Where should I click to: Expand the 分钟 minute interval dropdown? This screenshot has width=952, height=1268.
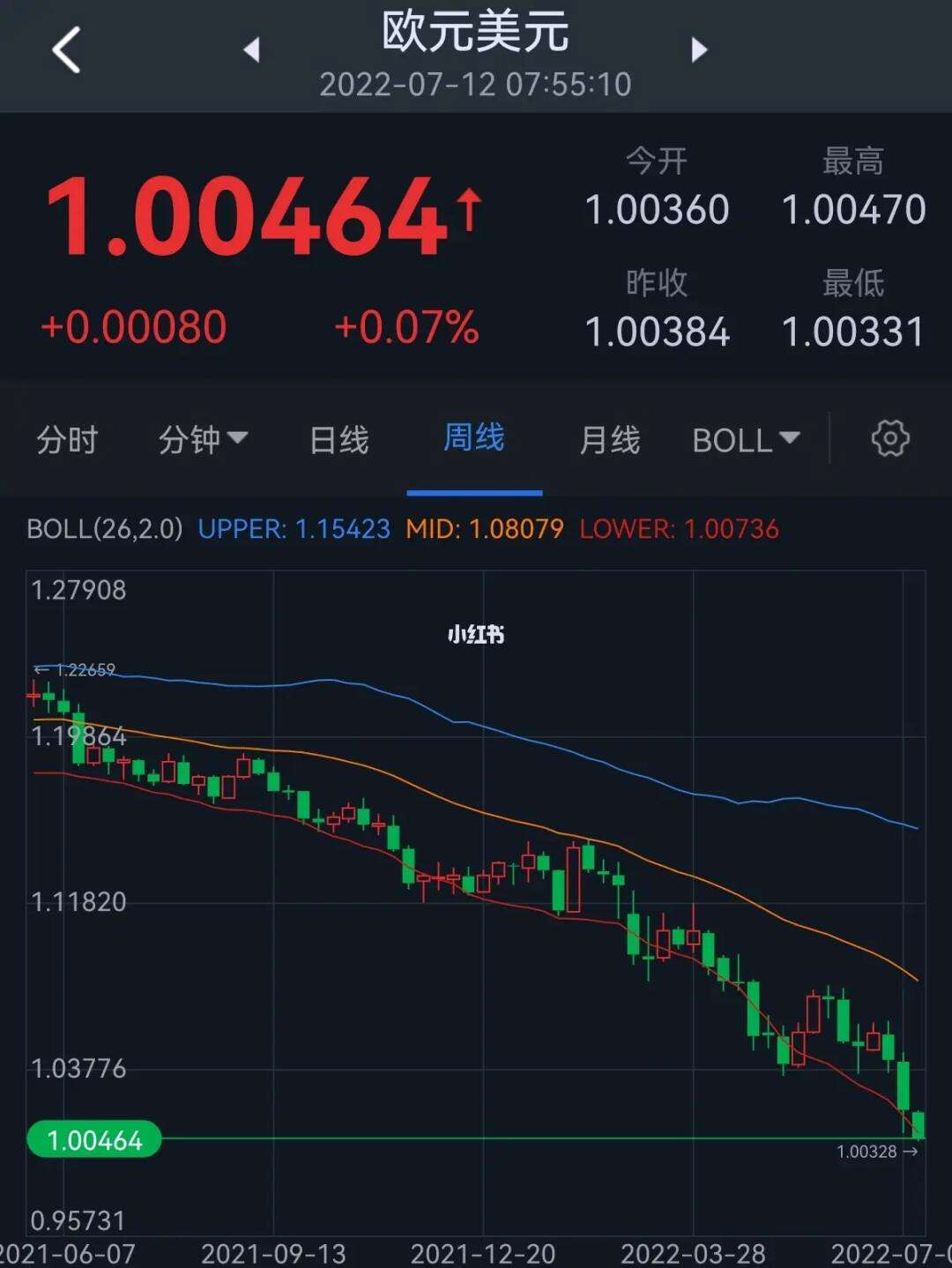click(203, 439)
